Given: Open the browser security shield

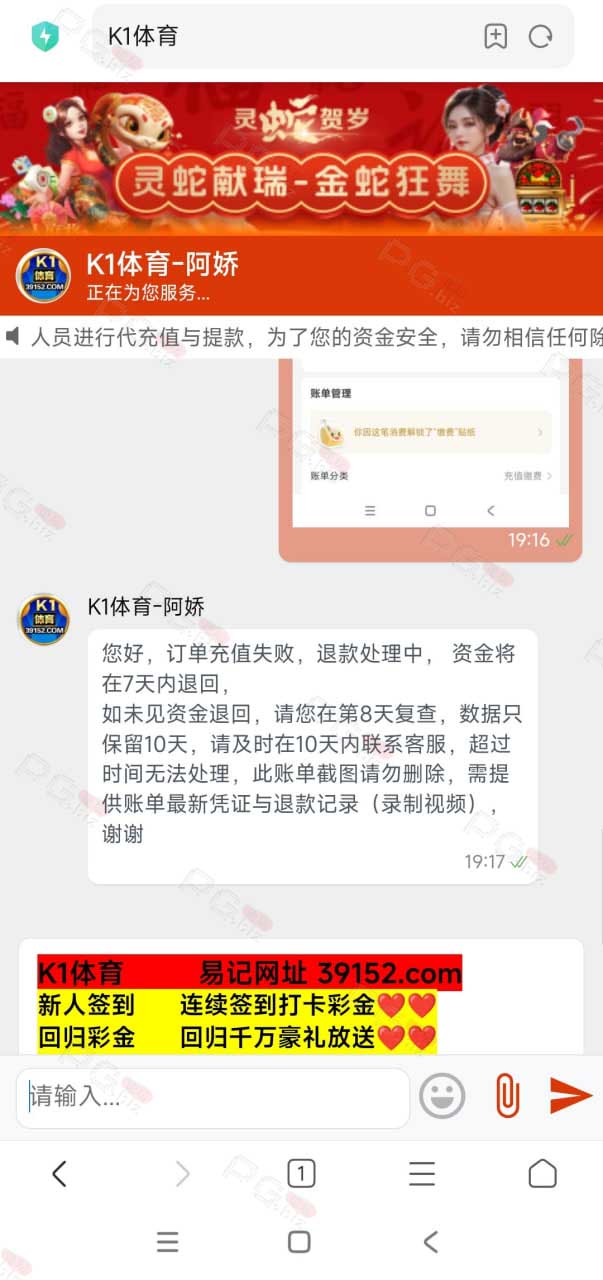Looking at the screenshot, I should (45, 38).
